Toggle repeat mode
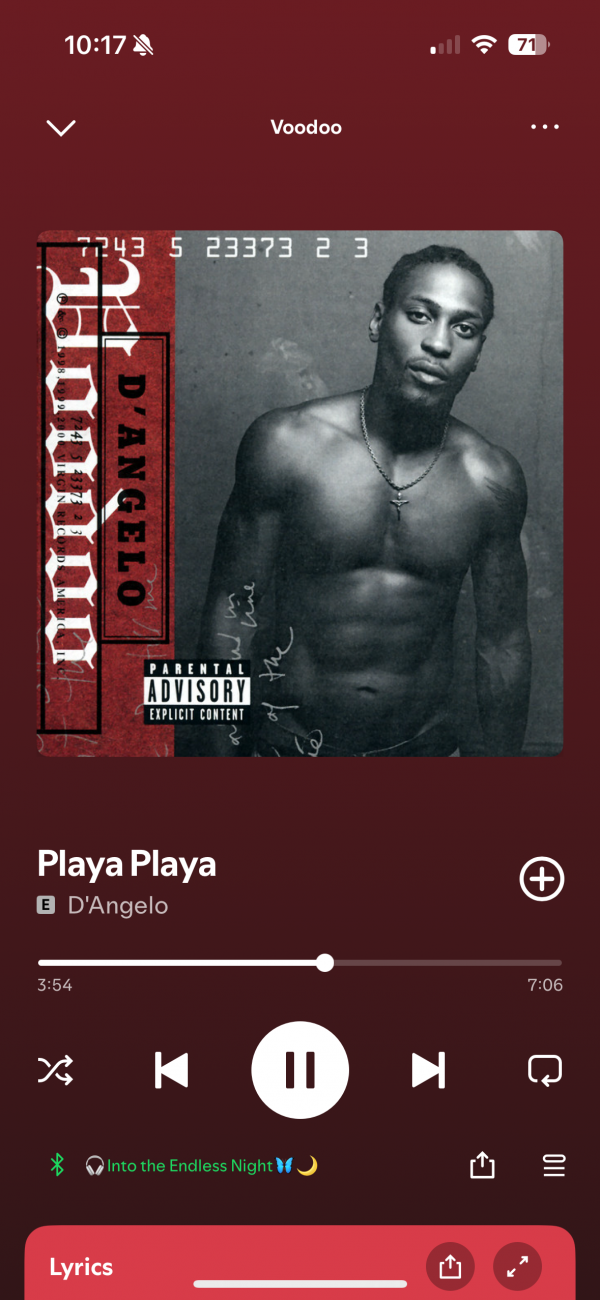 click(545, 1071)
